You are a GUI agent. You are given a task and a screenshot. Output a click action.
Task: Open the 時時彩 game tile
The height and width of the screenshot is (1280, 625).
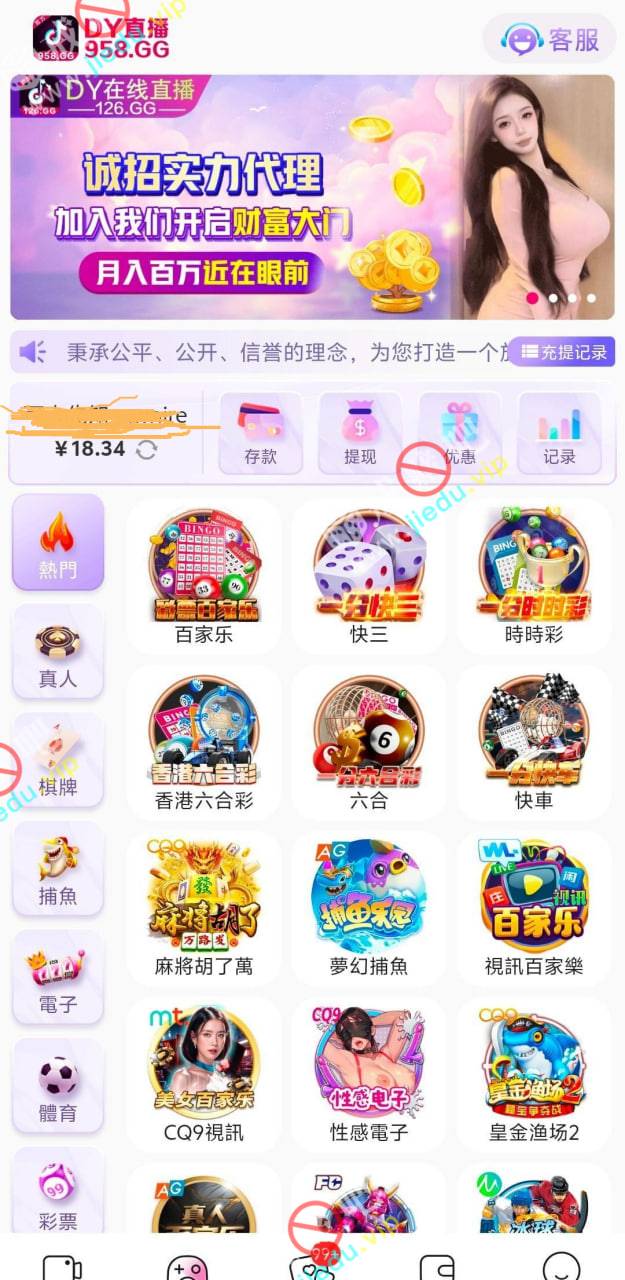(534, 575)
